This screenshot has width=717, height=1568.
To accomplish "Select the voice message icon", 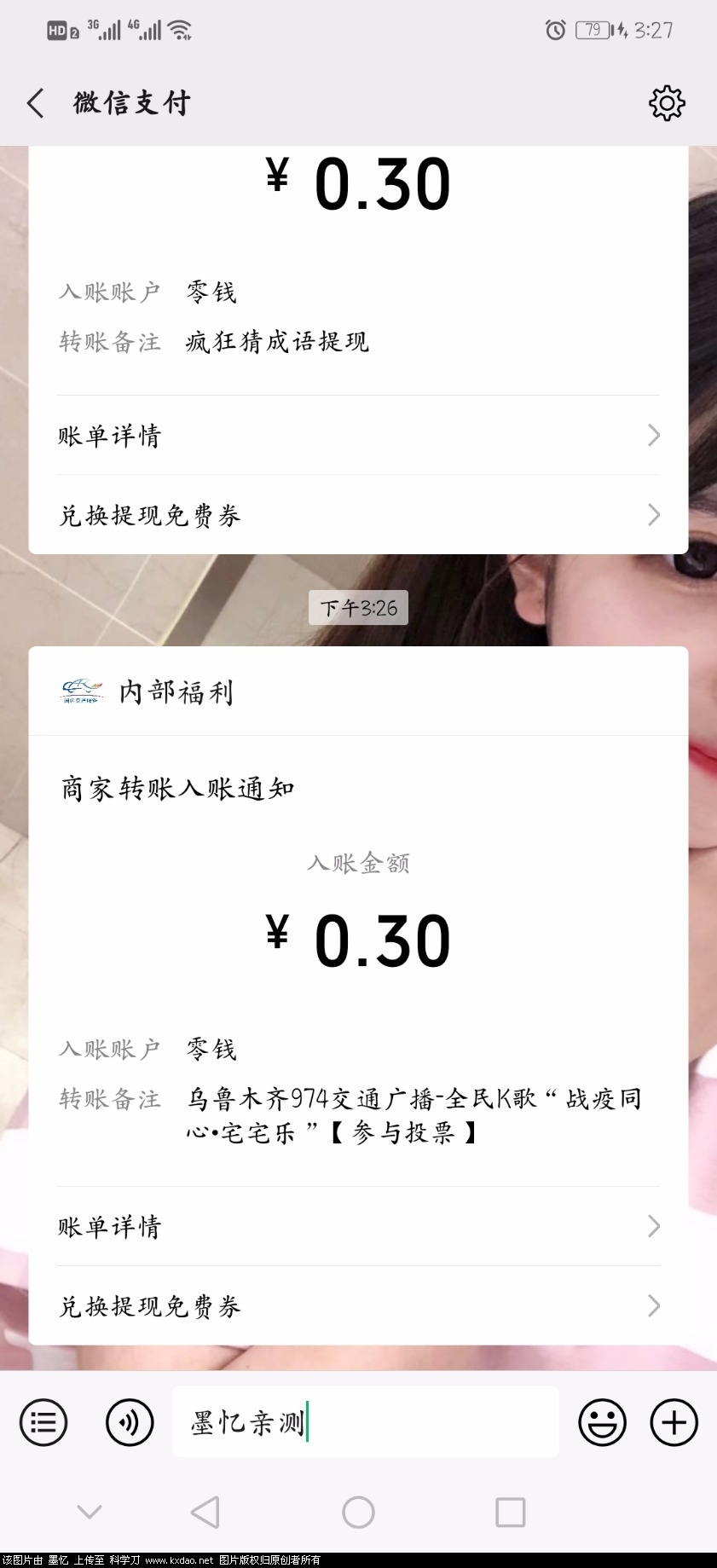I will (130, 1421).
